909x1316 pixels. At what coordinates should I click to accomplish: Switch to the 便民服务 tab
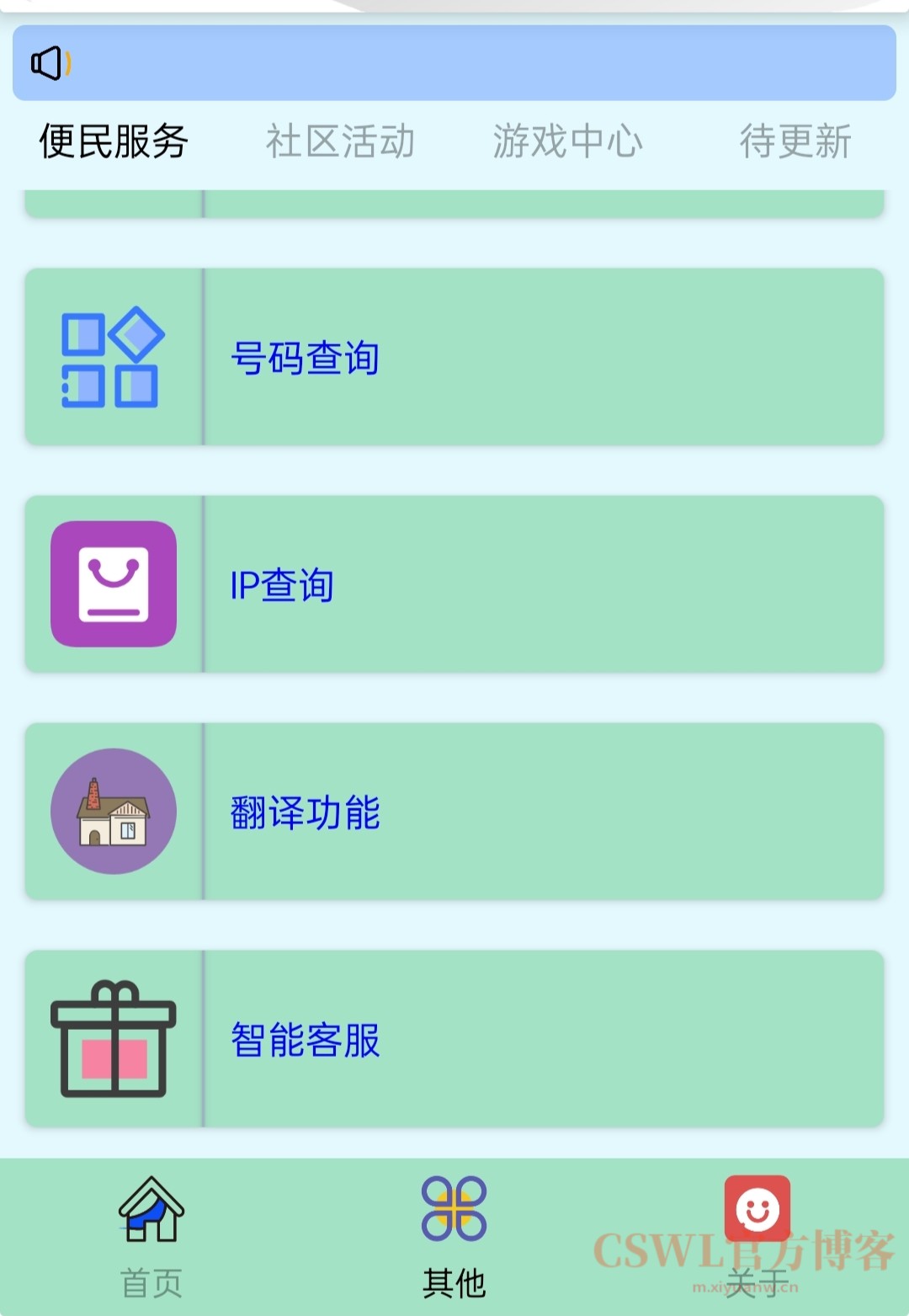tap(114, 141)
